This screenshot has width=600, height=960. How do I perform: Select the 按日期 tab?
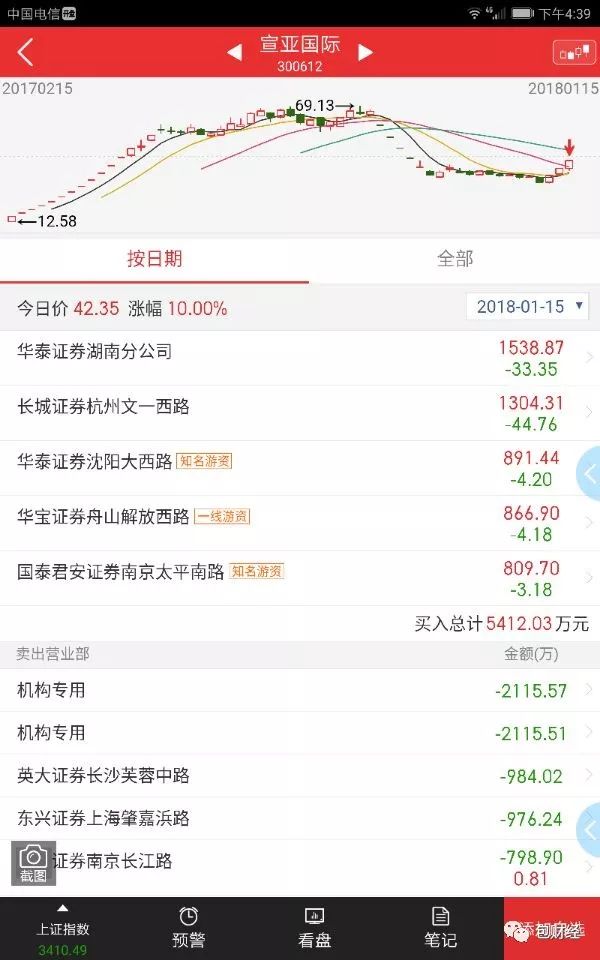154,259
